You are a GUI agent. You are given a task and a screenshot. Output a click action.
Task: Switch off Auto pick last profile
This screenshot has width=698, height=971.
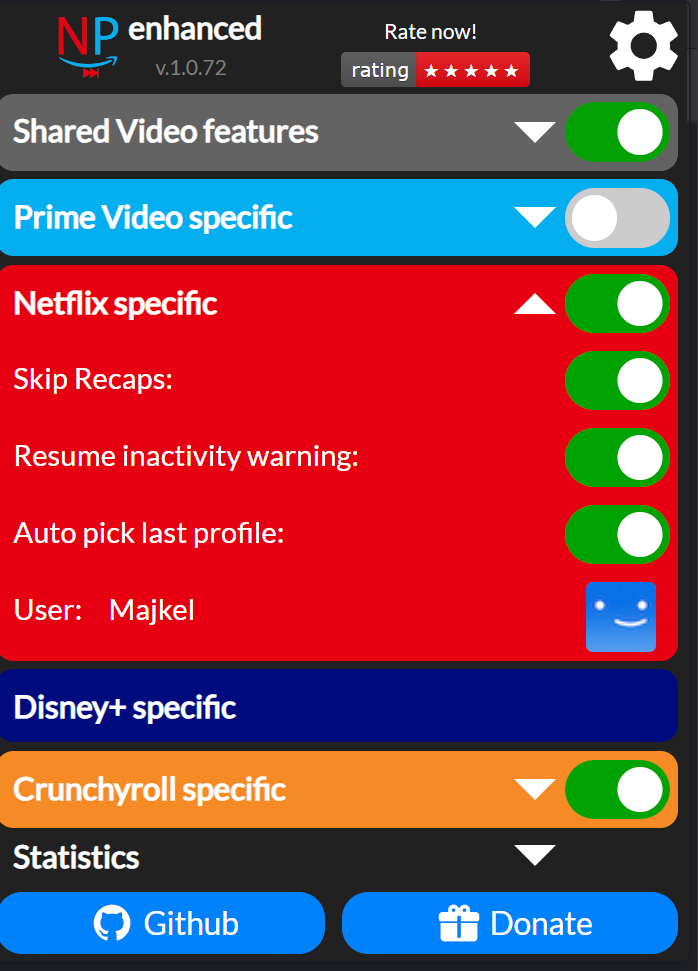pyautogui.click(x=617, y=534)
